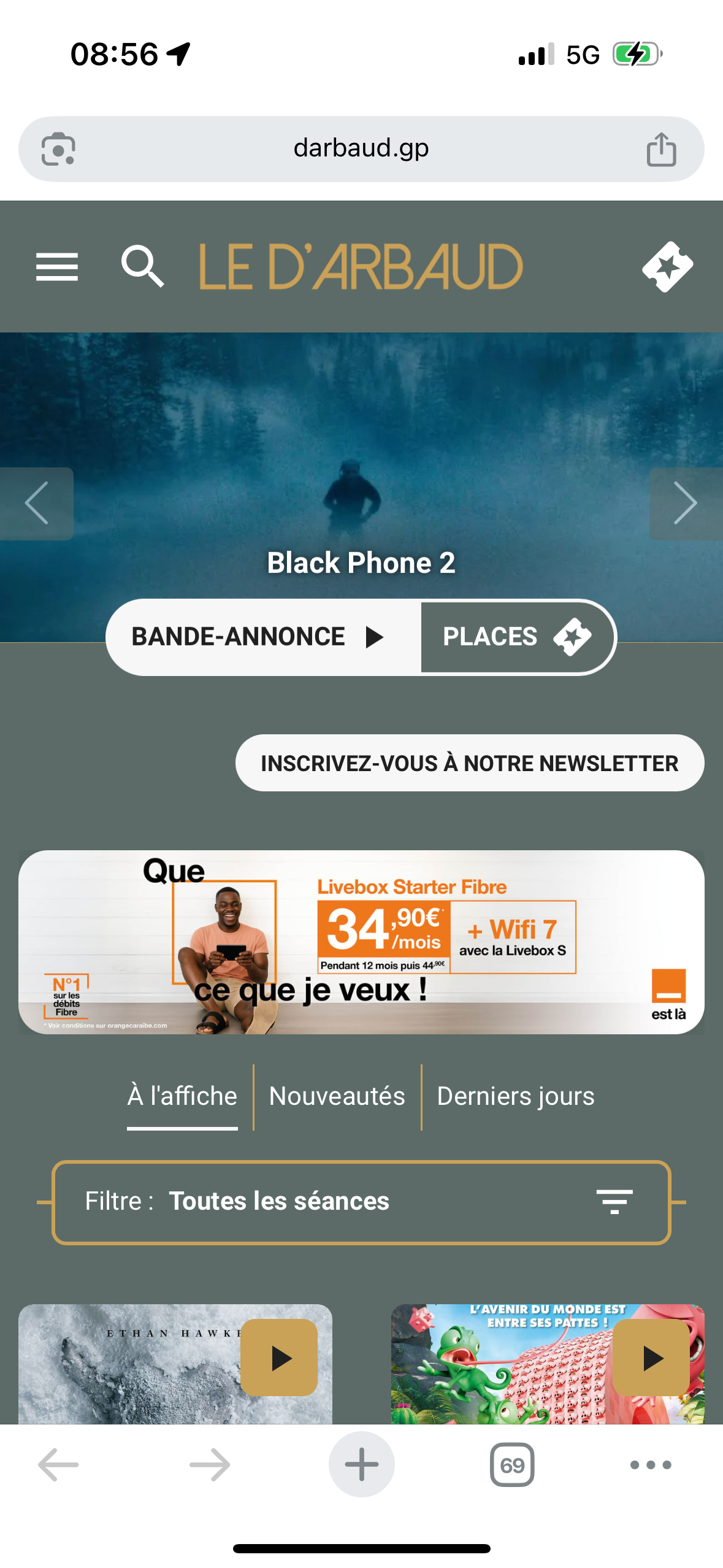Go to the previous carousel slide
Viewport: 723px width, 1568px height.
[37, 503]
